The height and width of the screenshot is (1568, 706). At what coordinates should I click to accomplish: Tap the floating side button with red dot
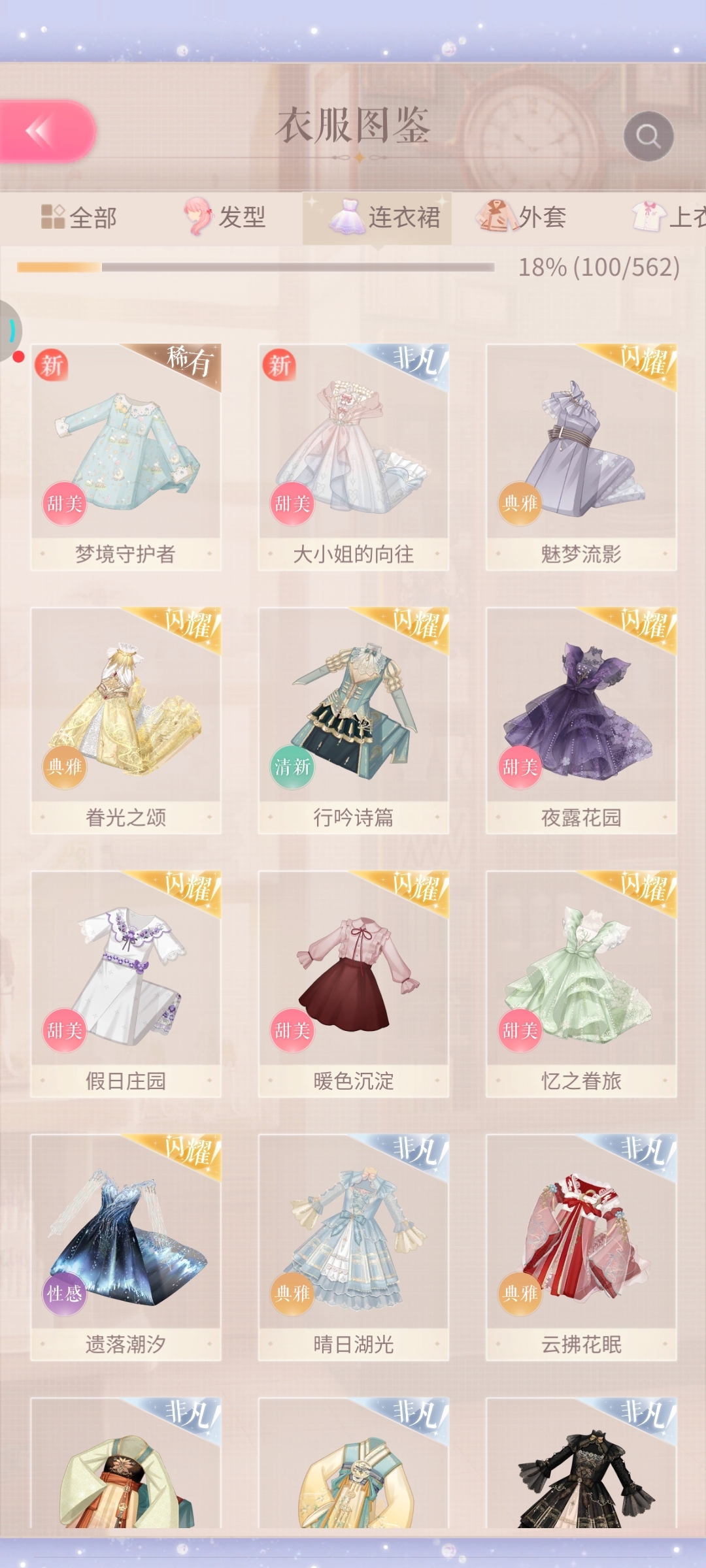point(9,331)
